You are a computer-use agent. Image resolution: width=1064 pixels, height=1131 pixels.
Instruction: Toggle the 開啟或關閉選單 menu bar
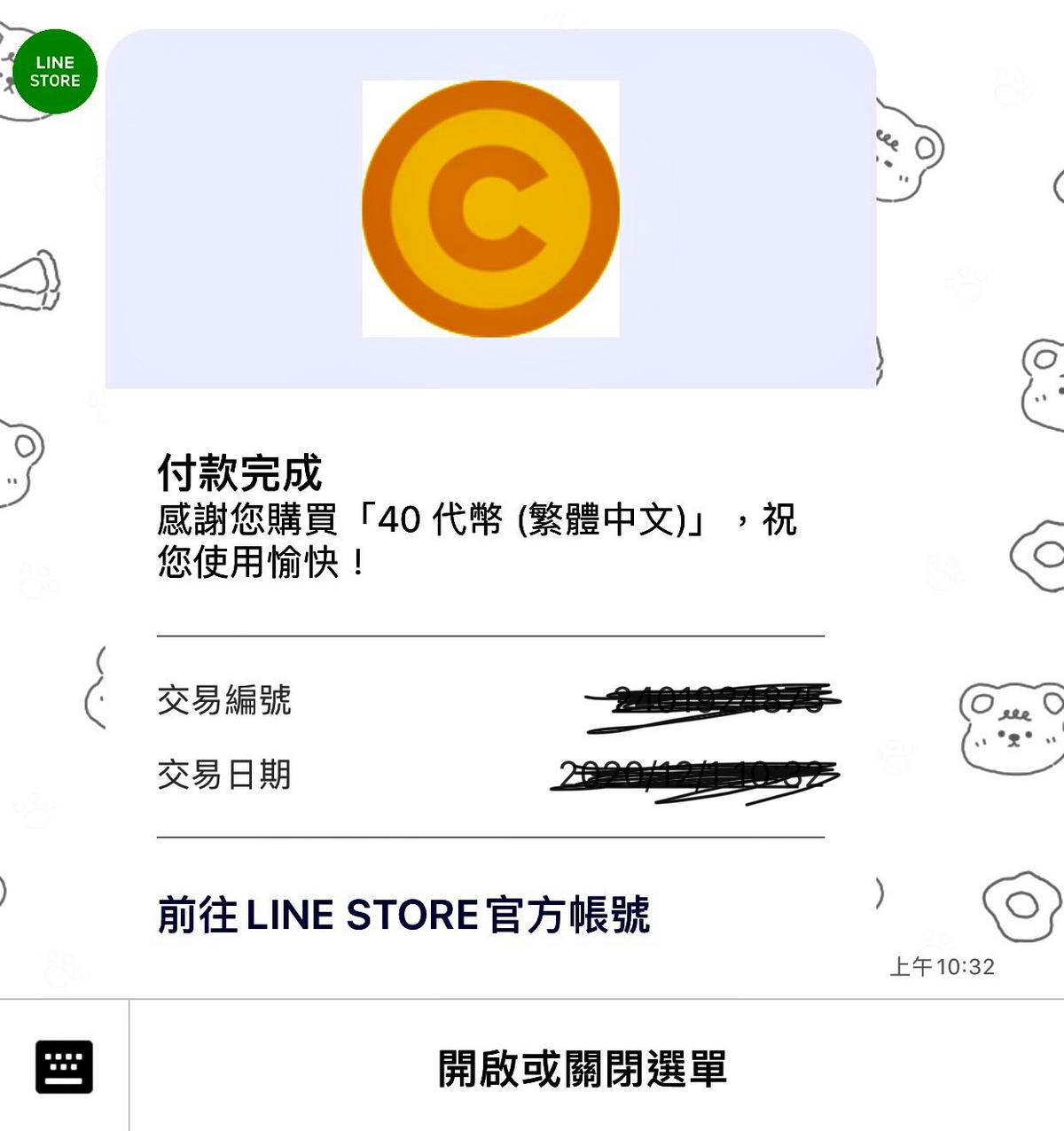pos(583,1068)
